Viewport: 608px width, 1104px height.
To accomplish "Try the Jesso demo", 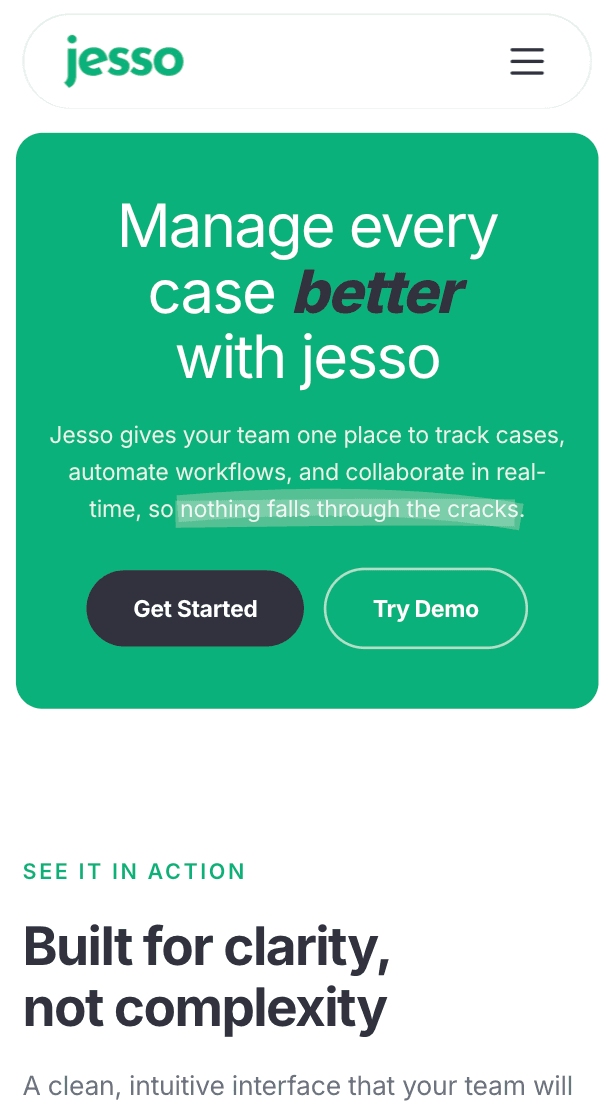I will tap(426, 609).
